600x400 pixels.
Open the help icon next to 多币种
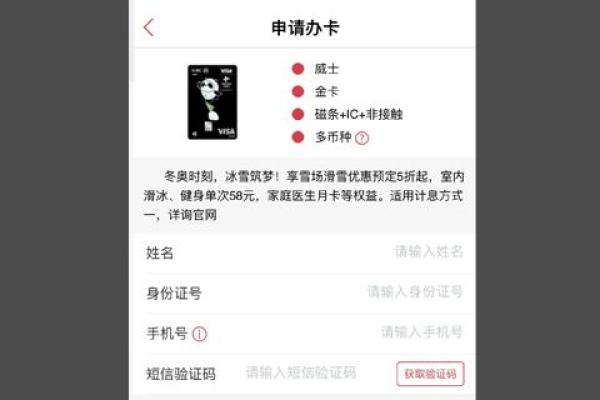[362, 139]
